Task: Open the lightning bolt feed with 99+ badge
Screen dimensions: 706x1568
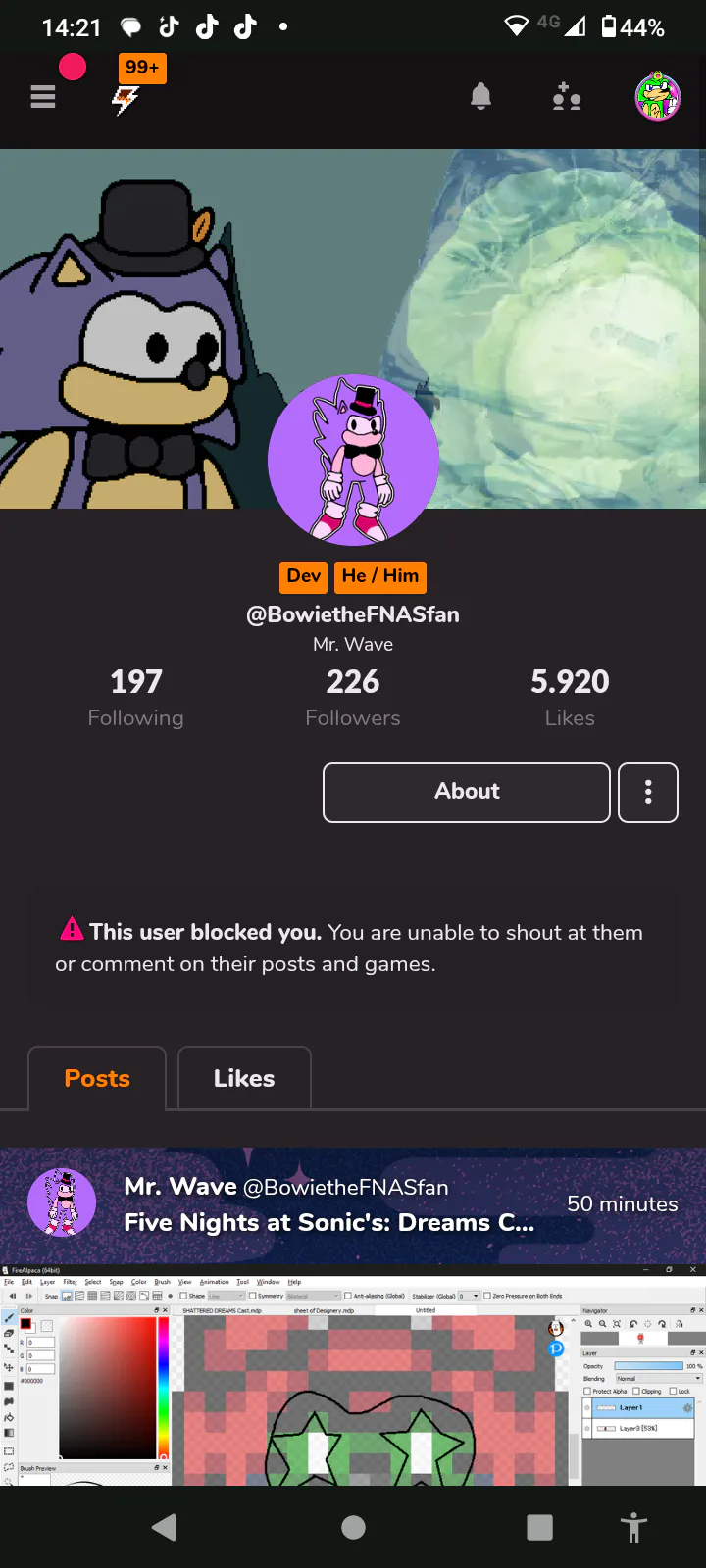Action: (126, 99)
